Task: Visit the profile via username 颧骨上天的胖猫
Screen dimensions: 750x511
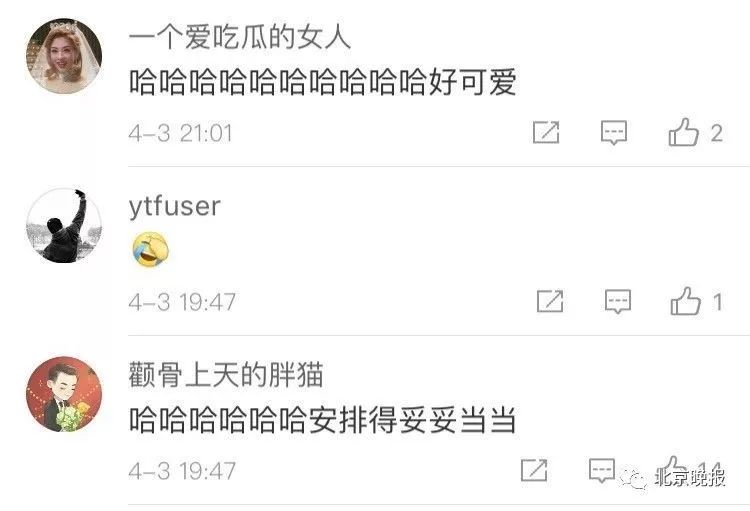Action: coord(226,375)
